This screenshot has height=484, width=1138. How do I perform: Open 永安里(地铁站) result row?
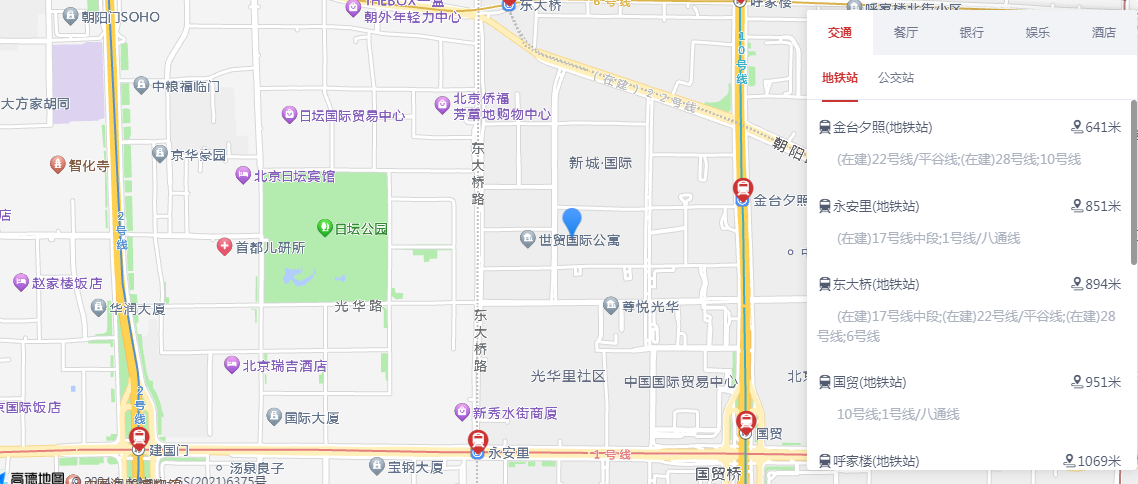click(x=969, y=206)
